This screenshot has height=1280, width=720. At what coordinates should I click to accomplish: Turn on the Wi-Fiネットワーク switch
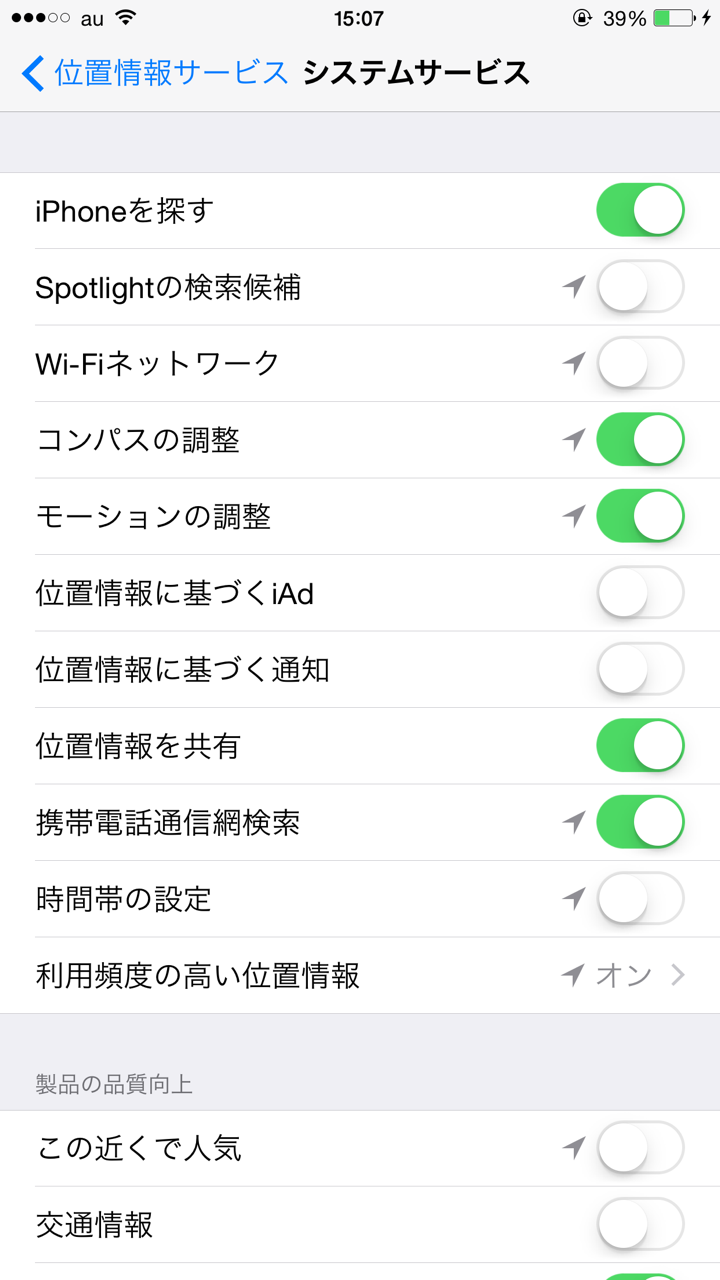pyautogui.click(x=640, y=363)
